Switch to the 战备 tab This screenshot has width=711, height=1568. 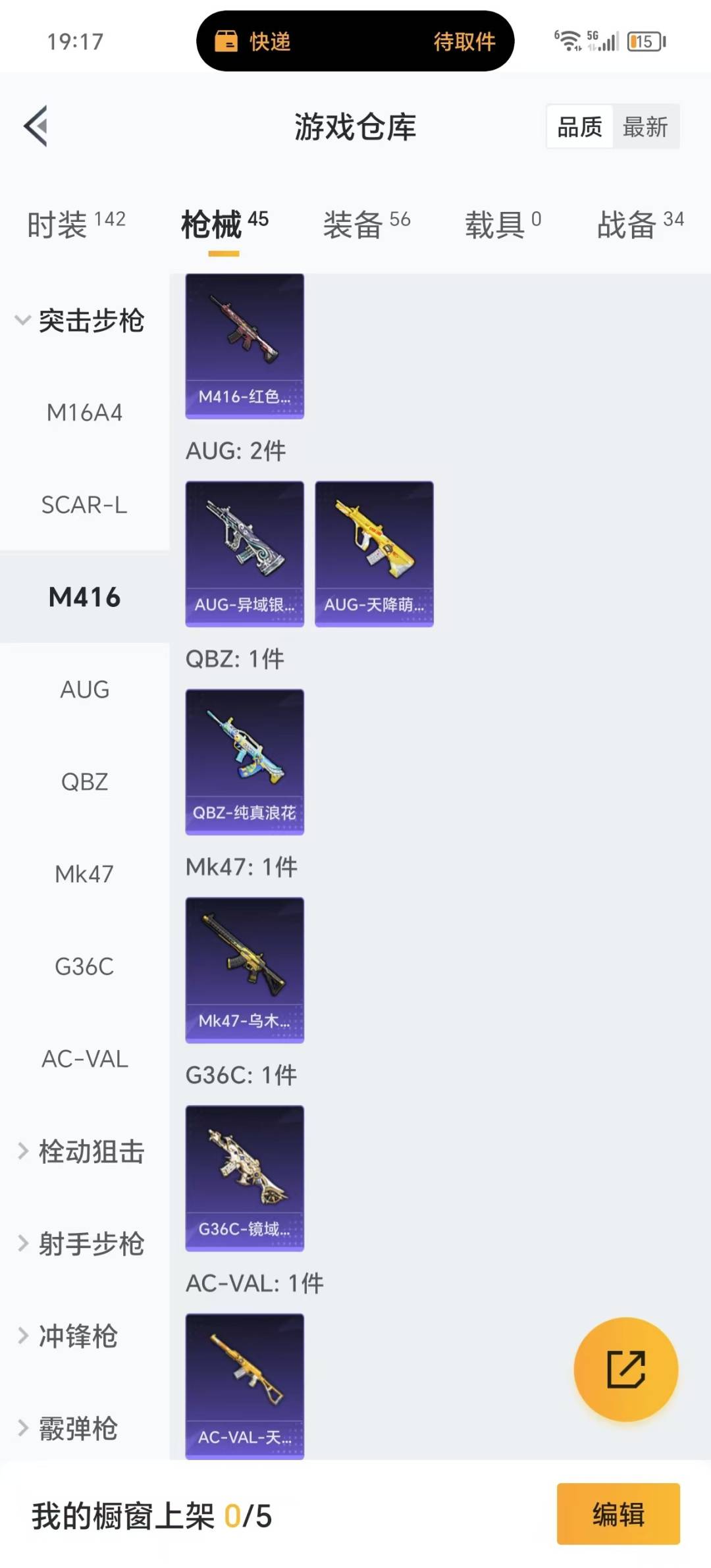click(640, 224)
